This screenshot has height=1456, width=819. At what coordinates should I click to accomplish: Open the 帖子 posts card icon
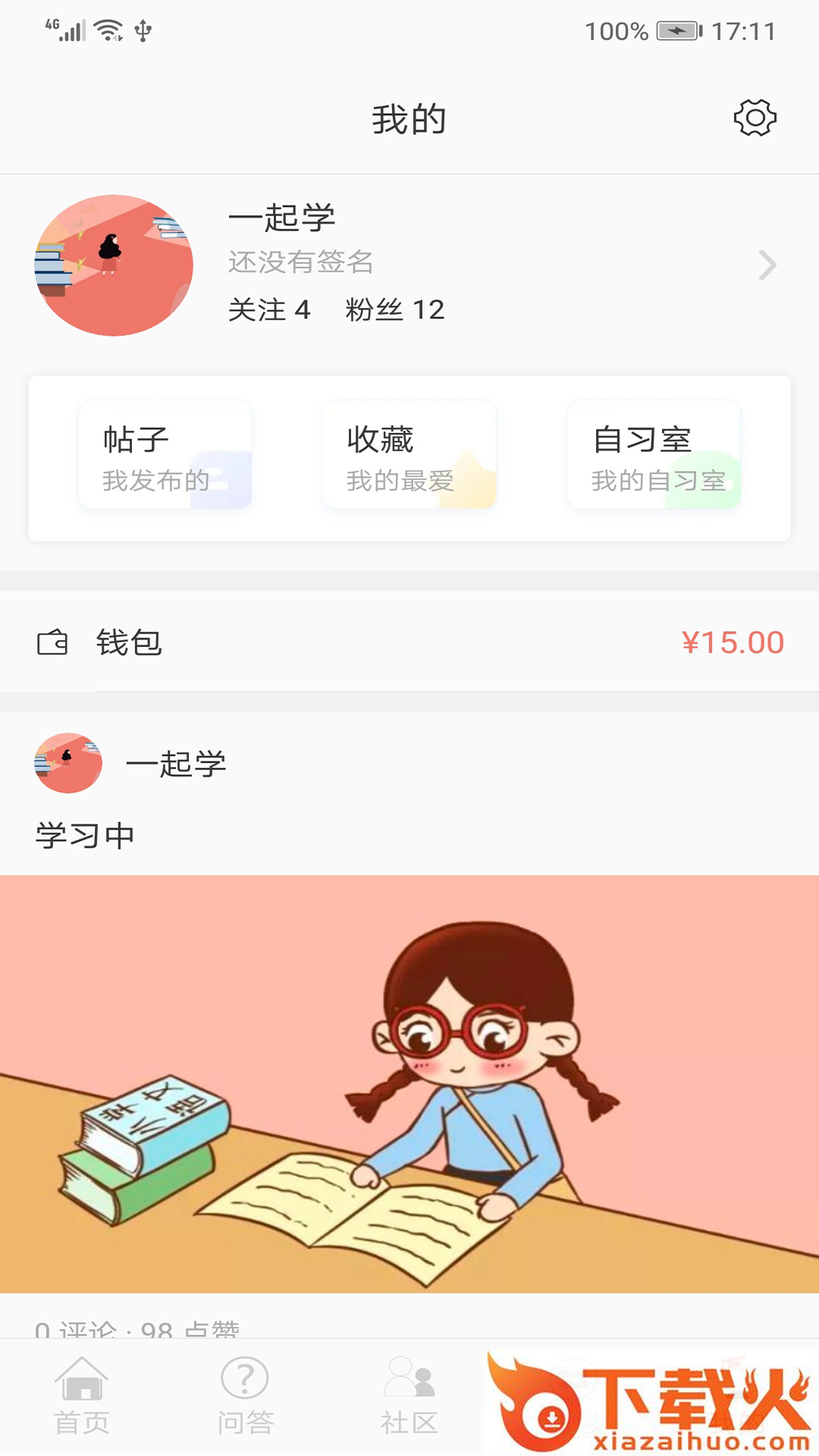click(165, 455)
